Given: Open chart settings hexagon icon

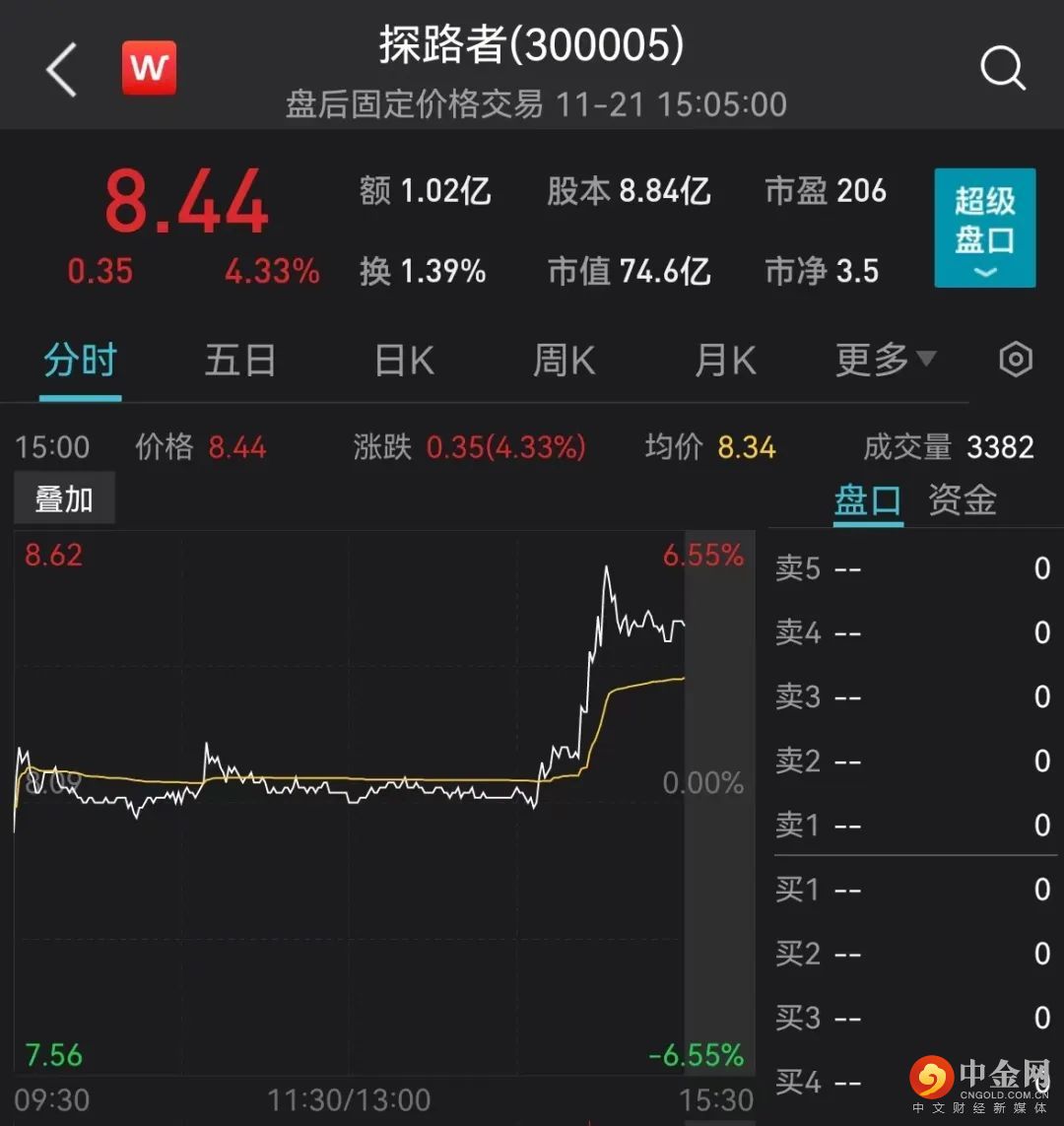Looking at the screenshot, I should [x=1016, y=361].
